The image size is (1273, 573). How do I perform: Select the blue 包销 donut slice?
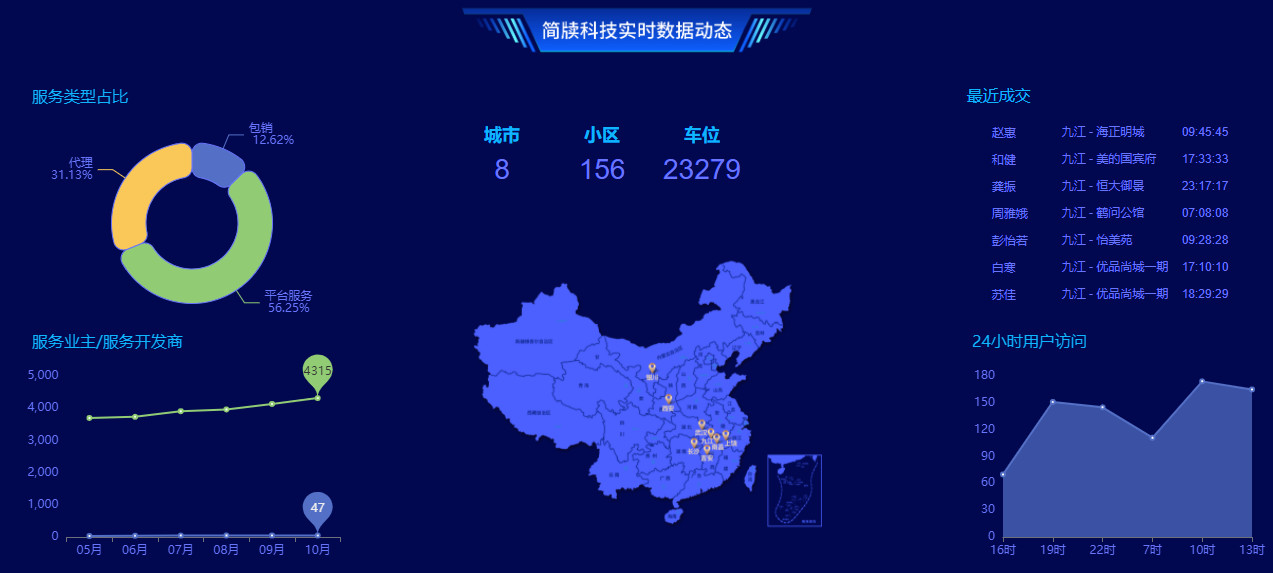pos(219,160)
